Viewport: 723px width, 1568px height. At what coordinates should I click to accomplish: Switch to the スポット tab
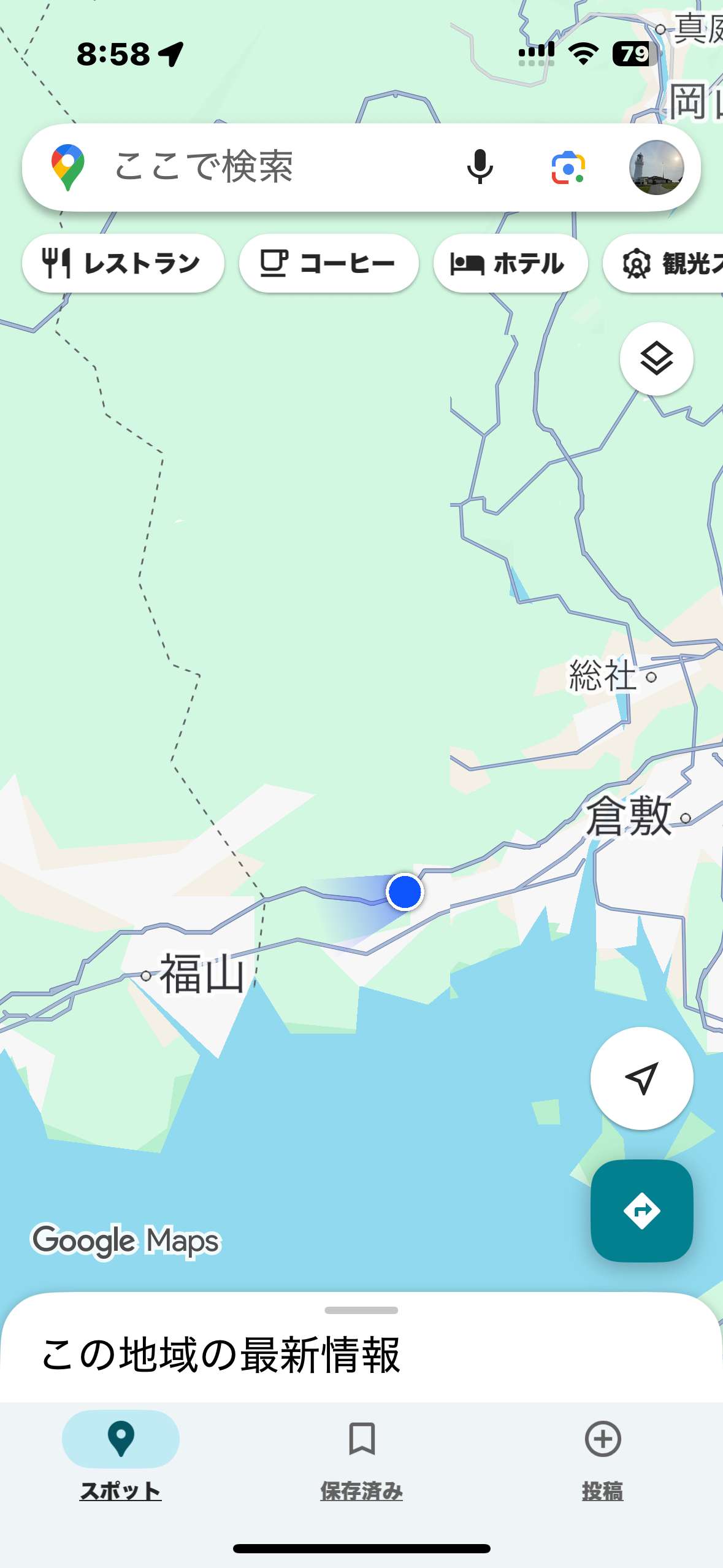121,1455
